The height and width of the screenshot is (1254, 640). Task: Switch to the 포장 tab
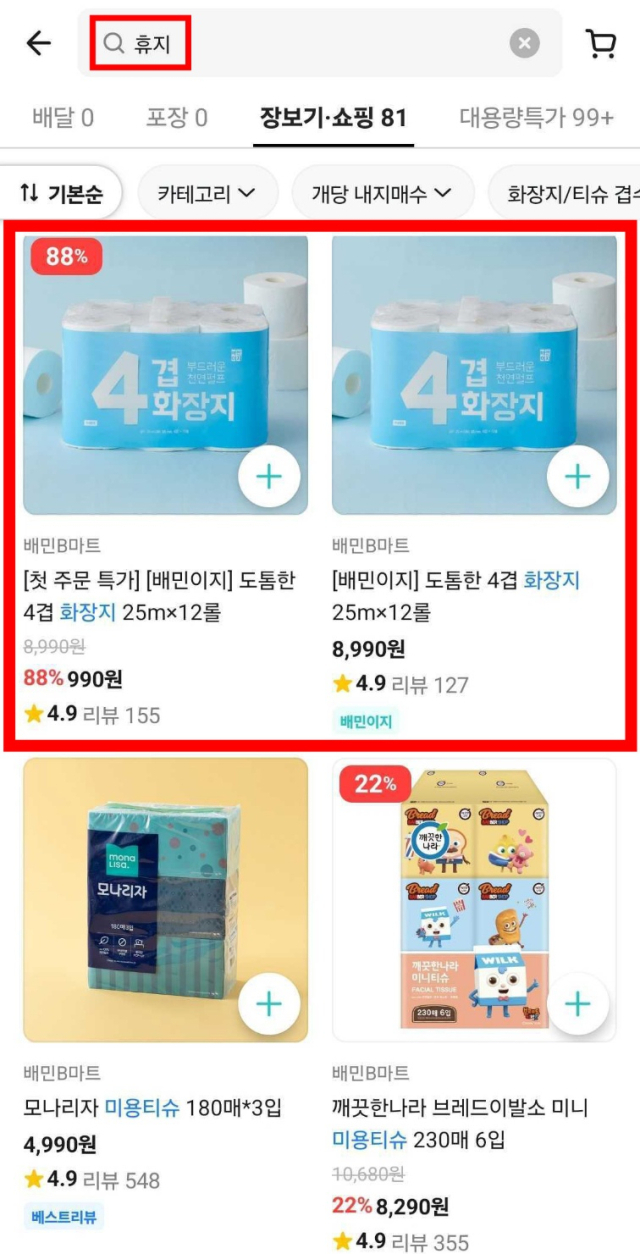coord(177,118)
